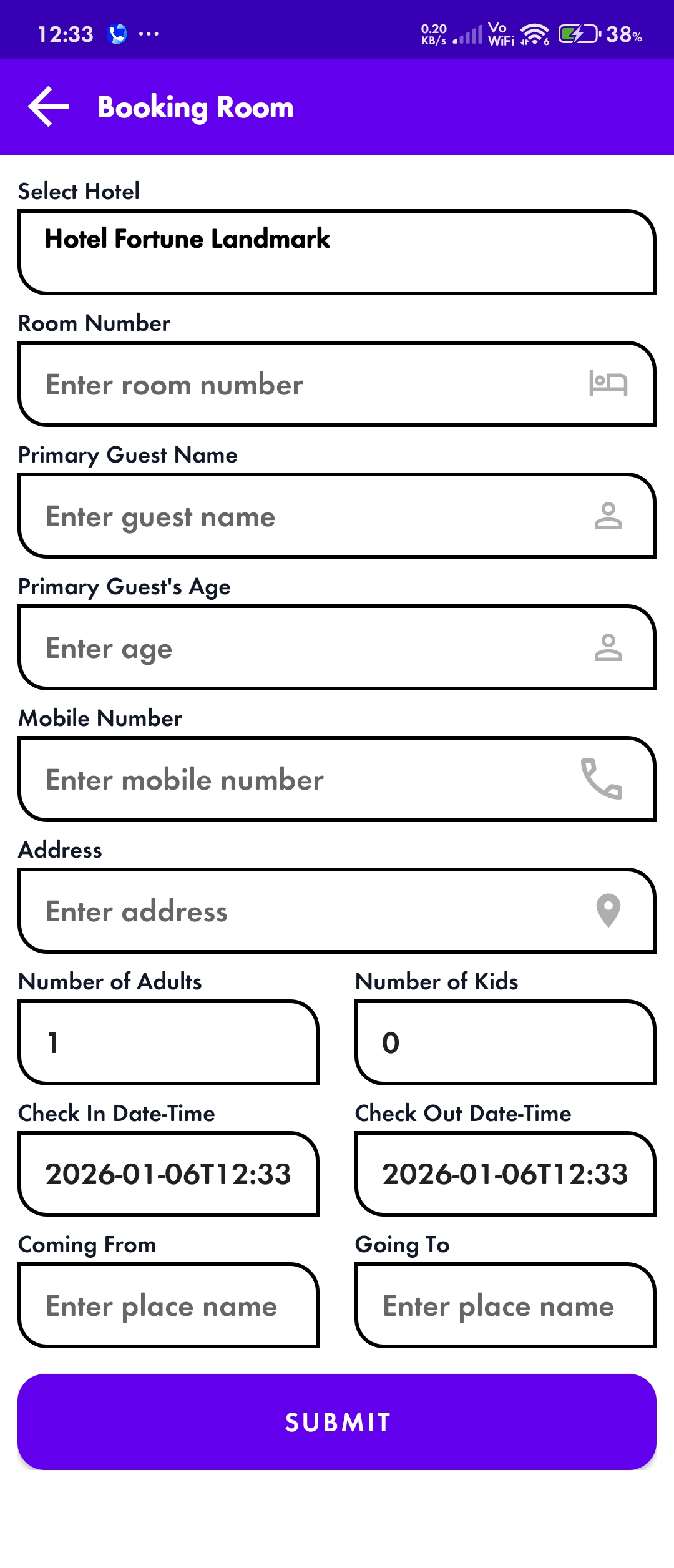Click the back arrow on Booking Room header
674x1568 pixels.
pos(50,106)
